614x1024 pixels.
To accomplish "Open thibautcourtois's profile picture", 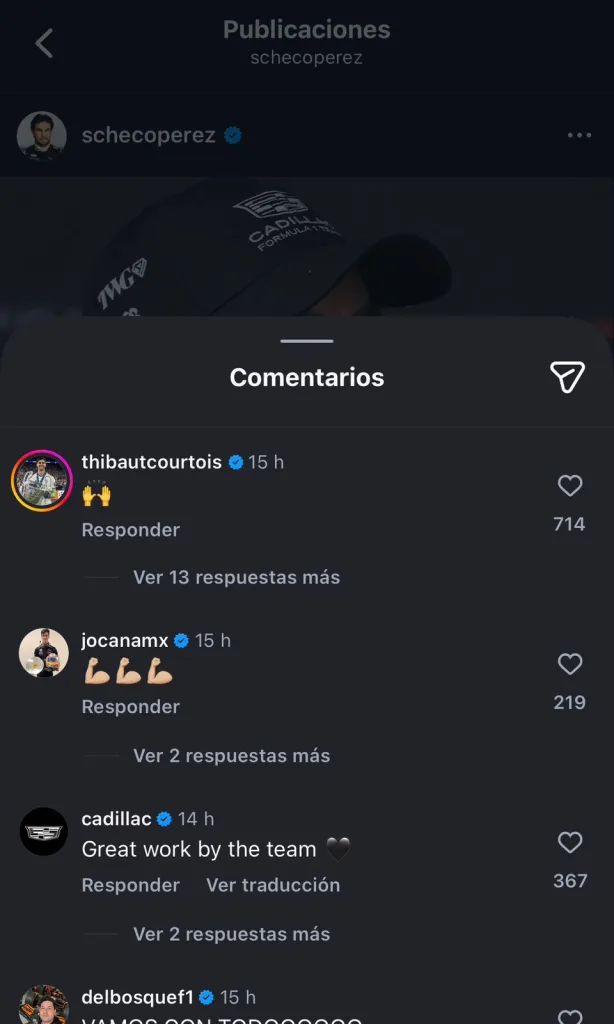I will click(42, 481).
